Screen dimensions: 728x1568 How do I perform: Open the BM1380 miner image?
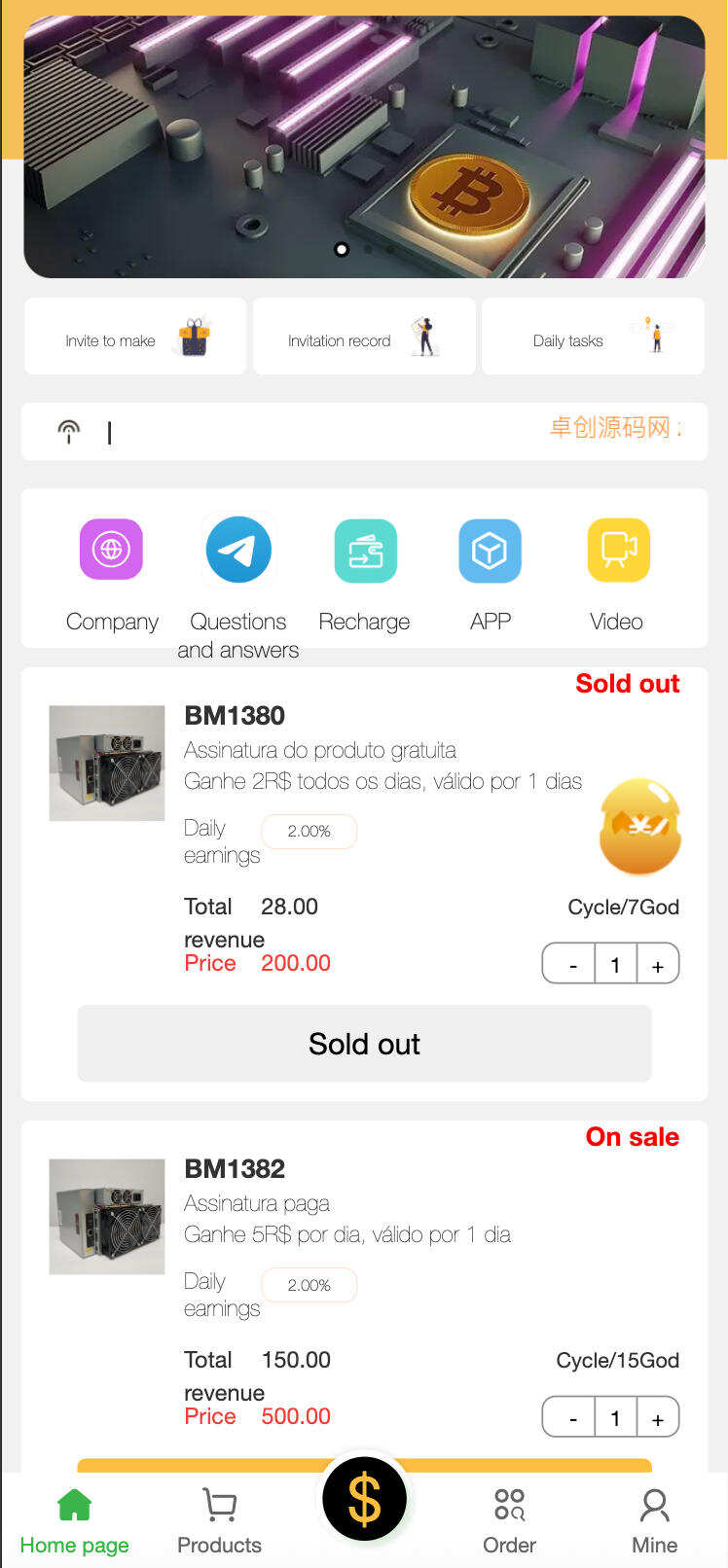(107, 764)
